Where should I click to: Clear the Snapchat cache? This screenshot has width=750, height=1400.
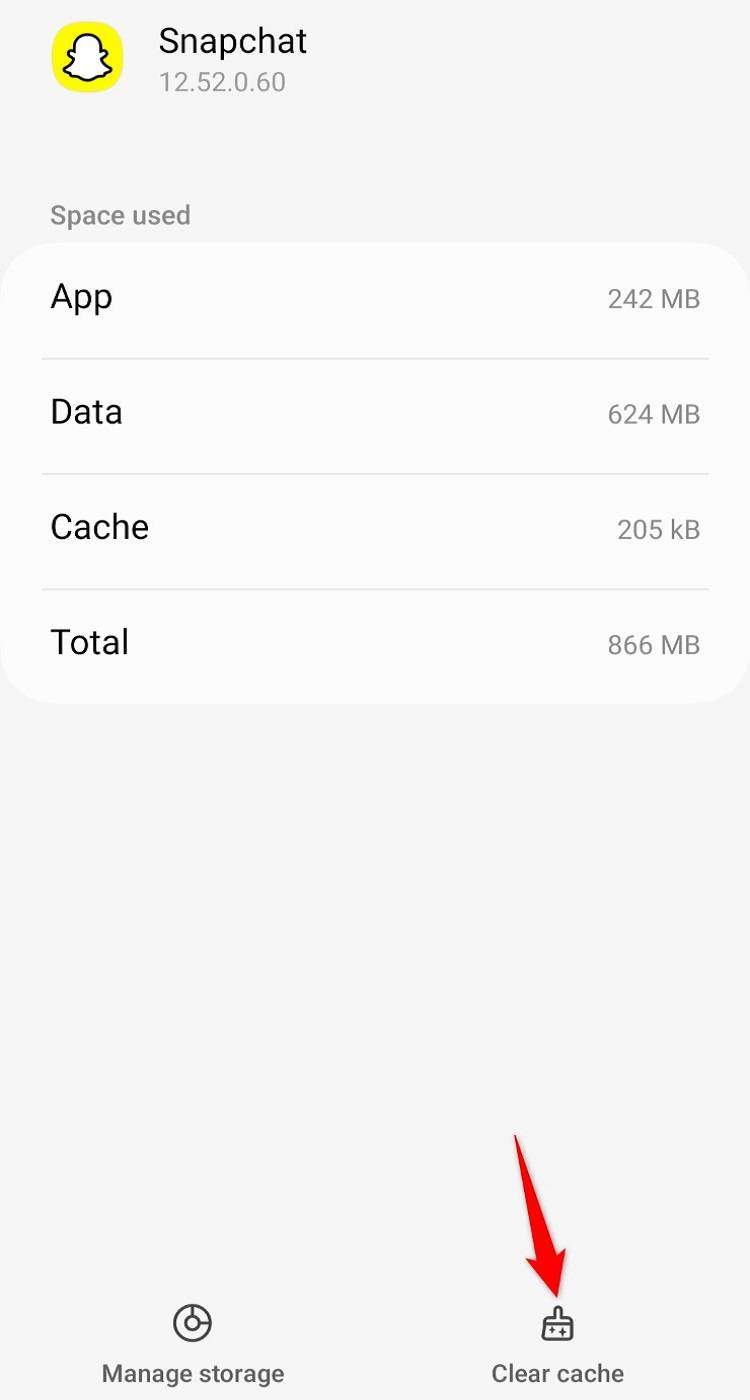[557, 1346]
